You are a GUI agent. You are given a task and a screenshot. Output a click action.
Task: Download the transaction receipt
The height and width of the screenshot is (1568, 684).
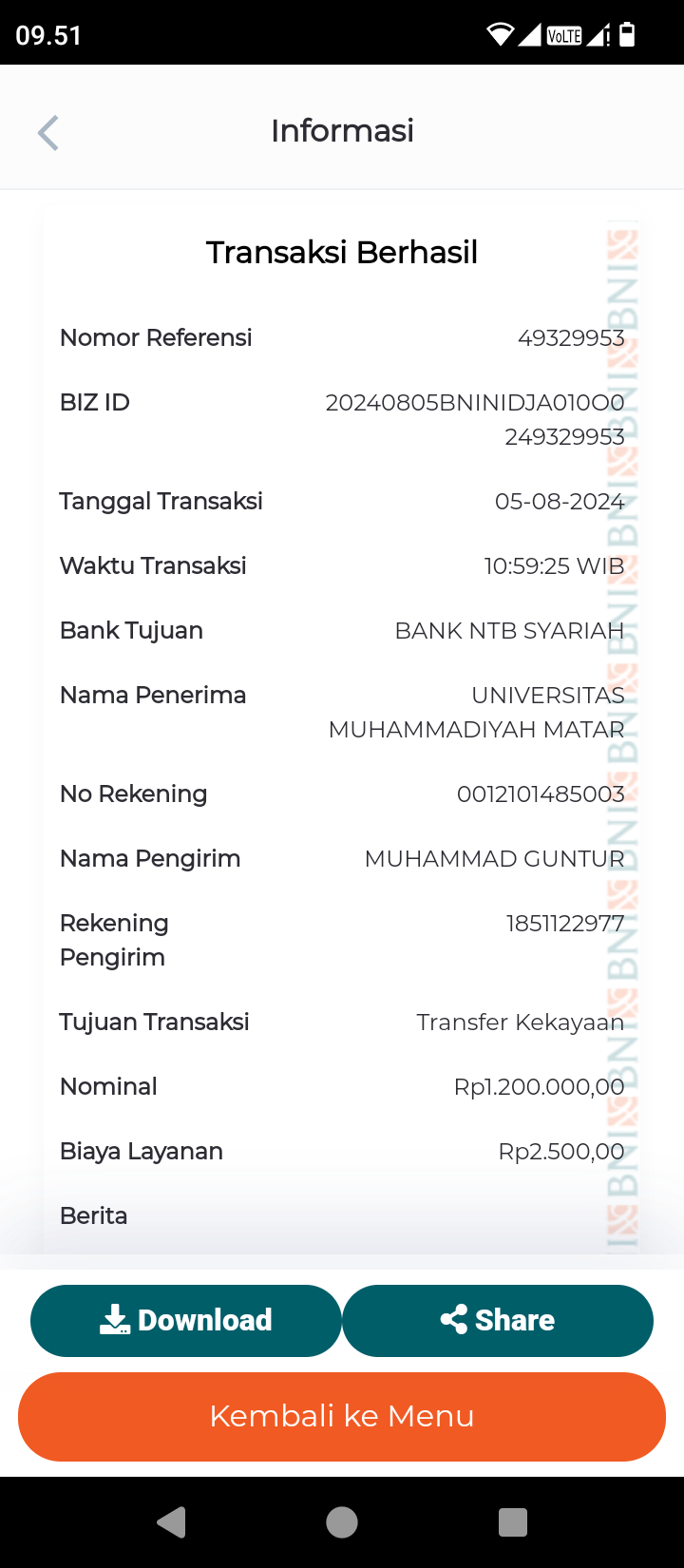click(x=186, y=1320)
